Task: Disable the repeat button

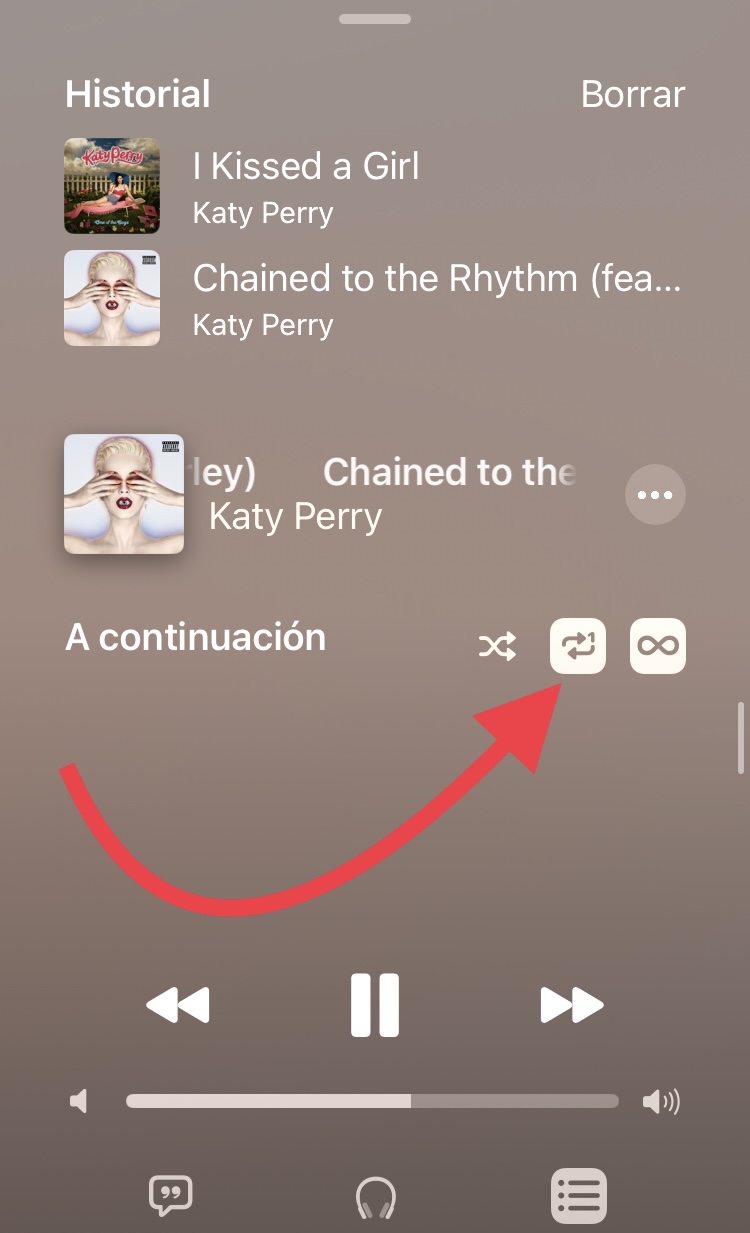Action: pos(578,646)
